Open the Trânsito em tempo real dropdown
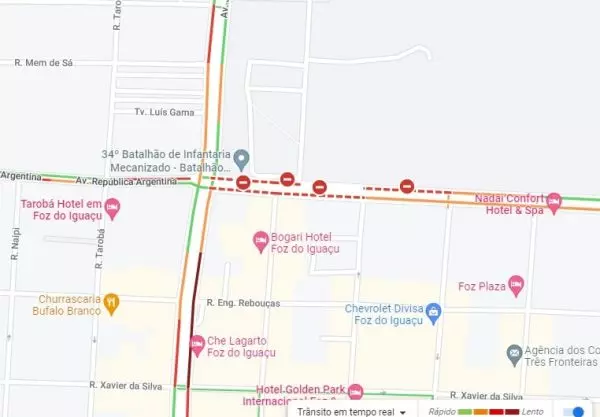 pyautogui.click(x=347, y=410)
